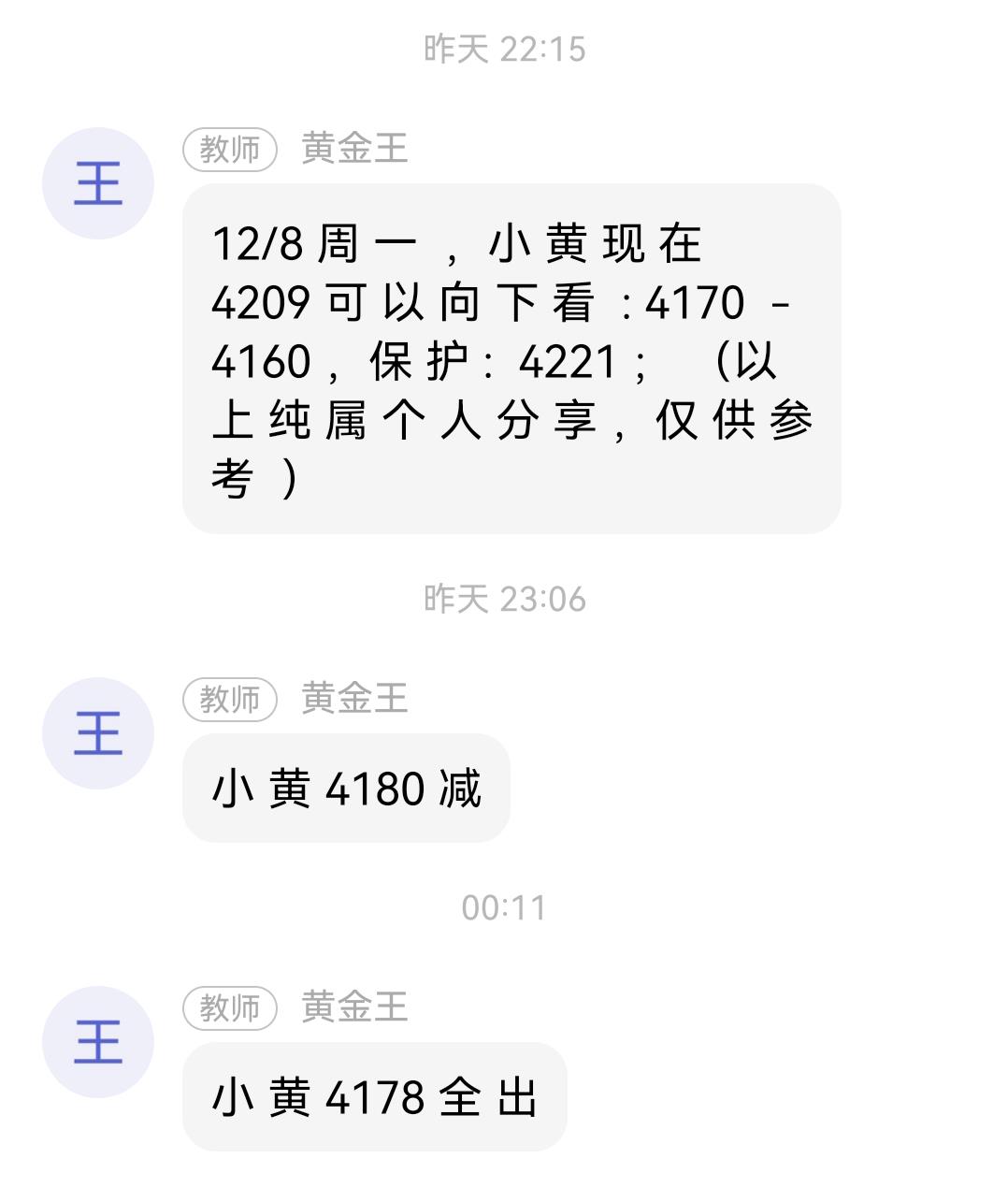Click the 教师 role badge on first message

pyautogui.click(x=230, y=150)
